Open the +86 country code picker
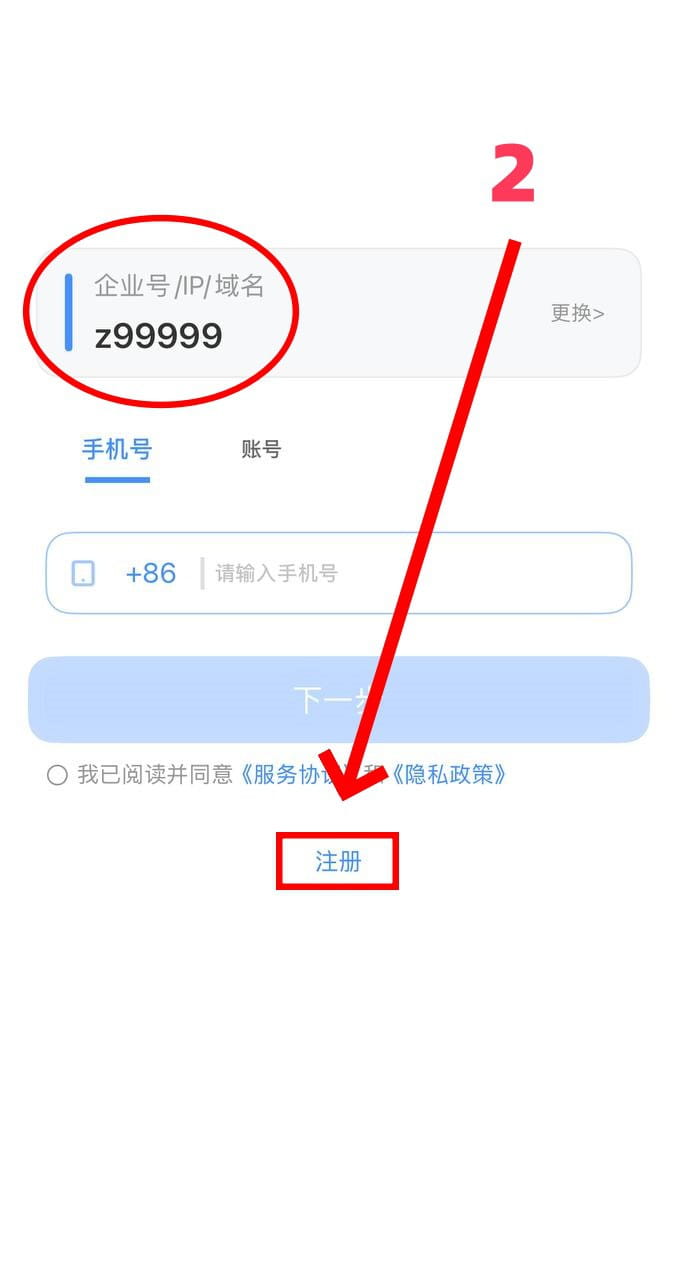 [x=150, y=573]
